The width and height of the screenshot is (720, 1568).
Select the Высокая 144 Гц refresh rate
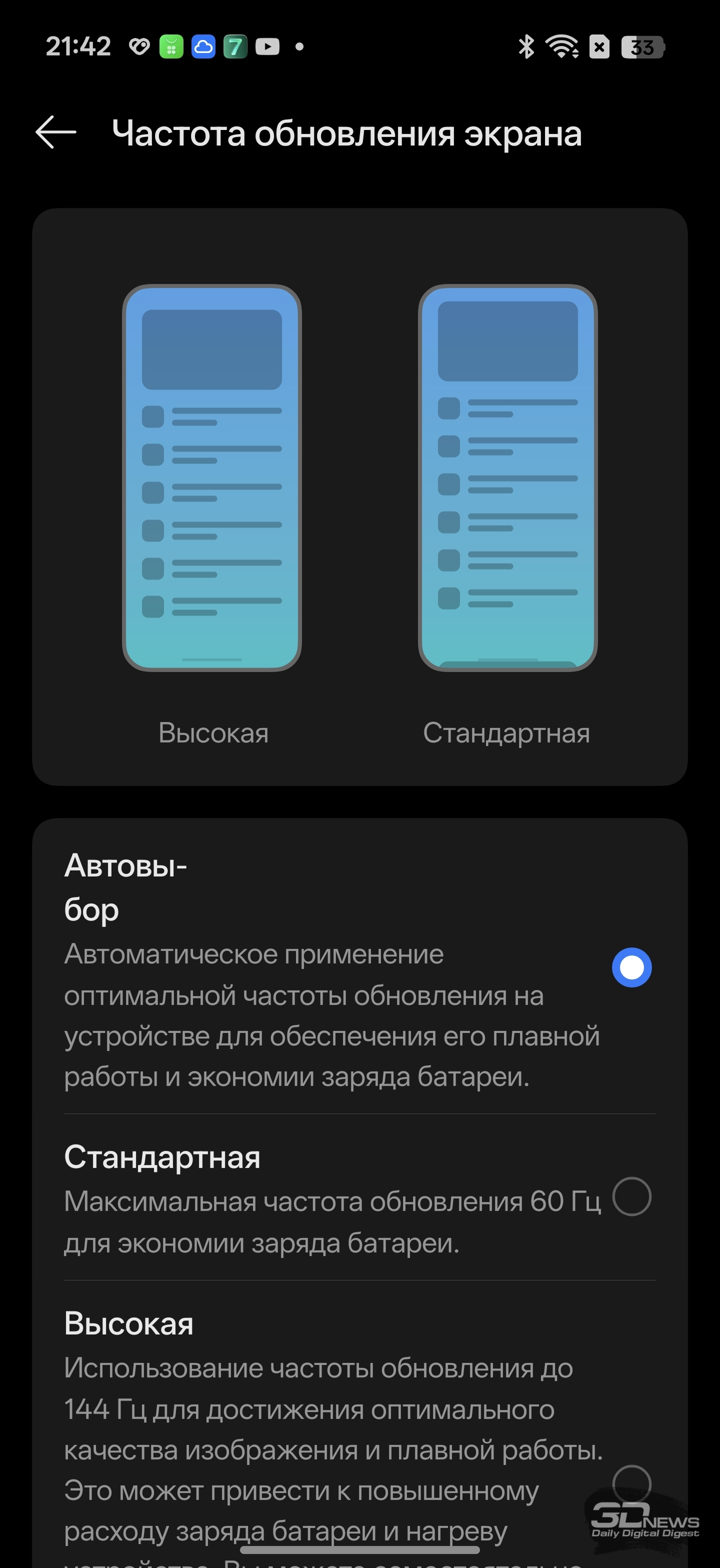coord(631,1484)
